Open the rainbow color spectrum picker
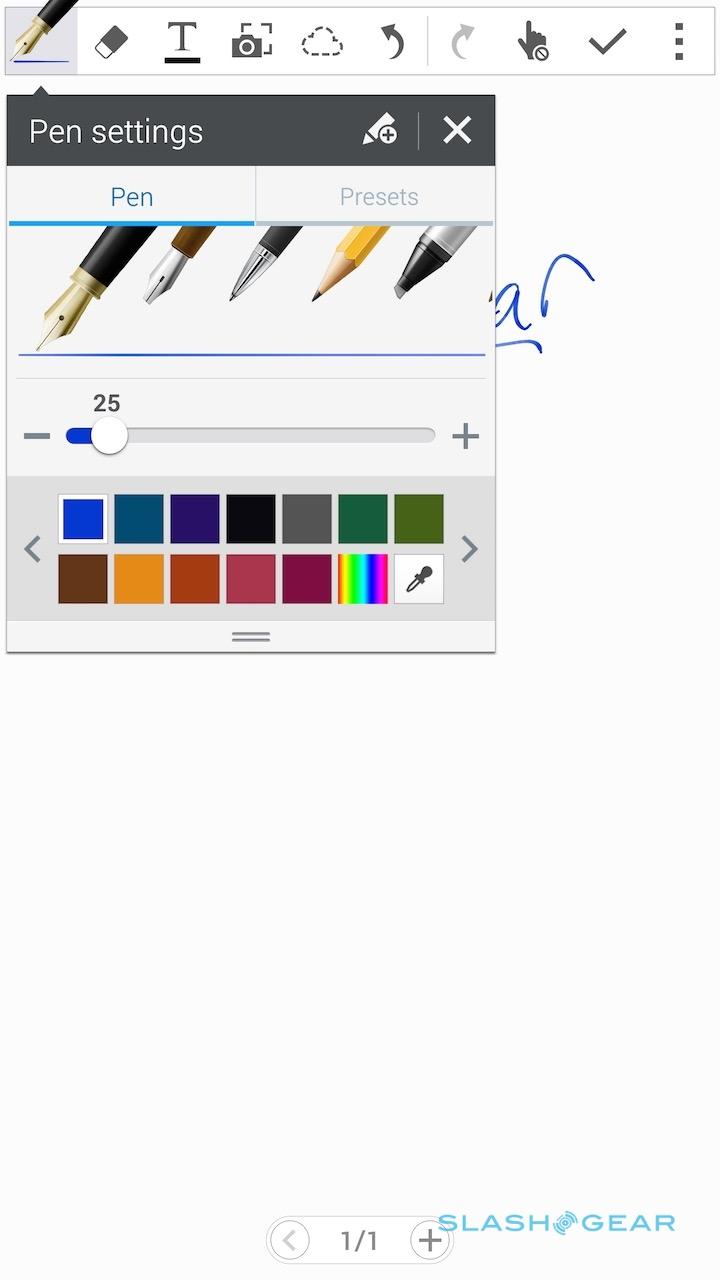 click(363, 579)
